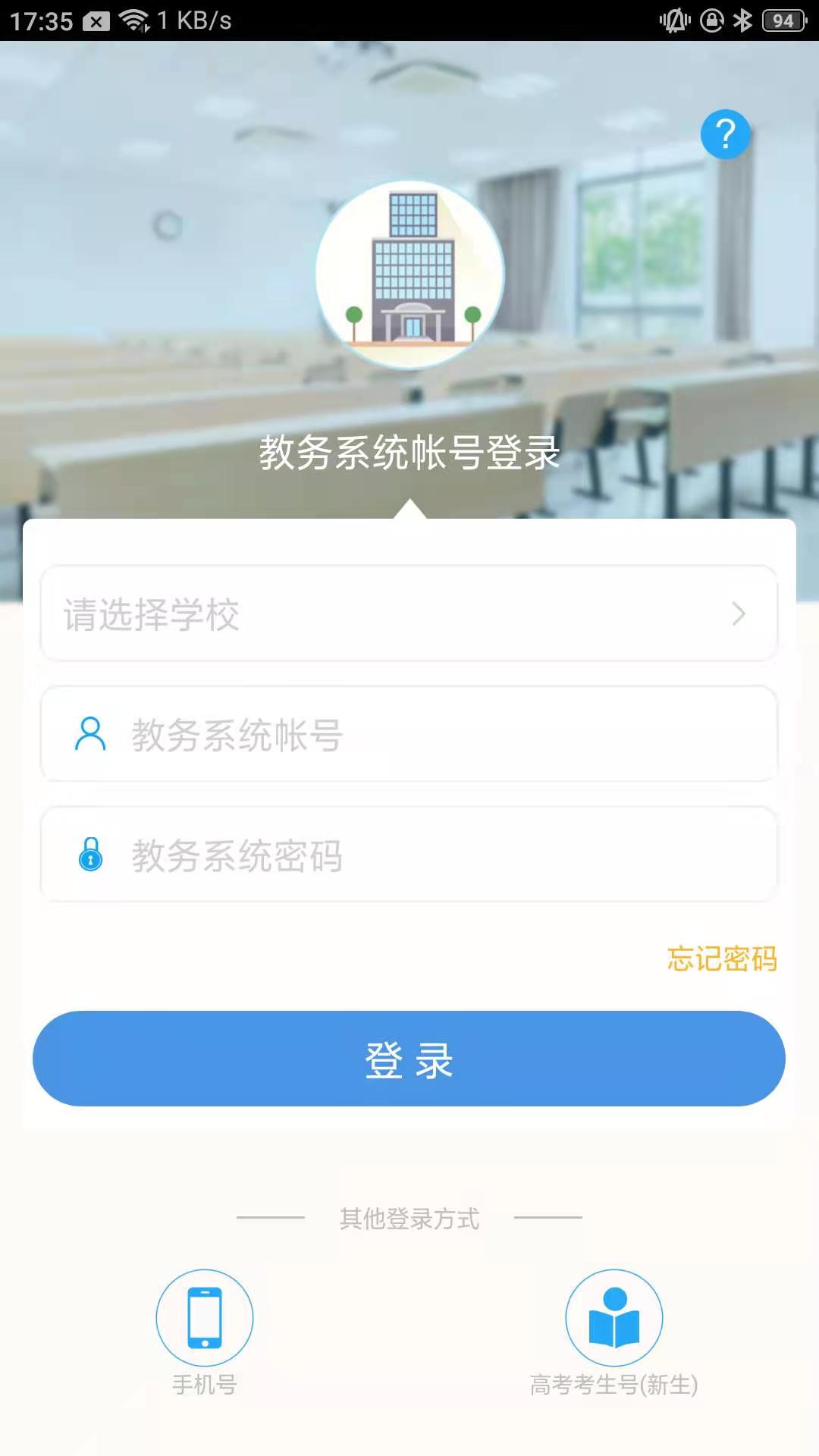Viewport: 819px width, 1456px height.
Task: Choose 高考考生号(新生) login option
Action: pyautogui.click(x=613, y=1318)
